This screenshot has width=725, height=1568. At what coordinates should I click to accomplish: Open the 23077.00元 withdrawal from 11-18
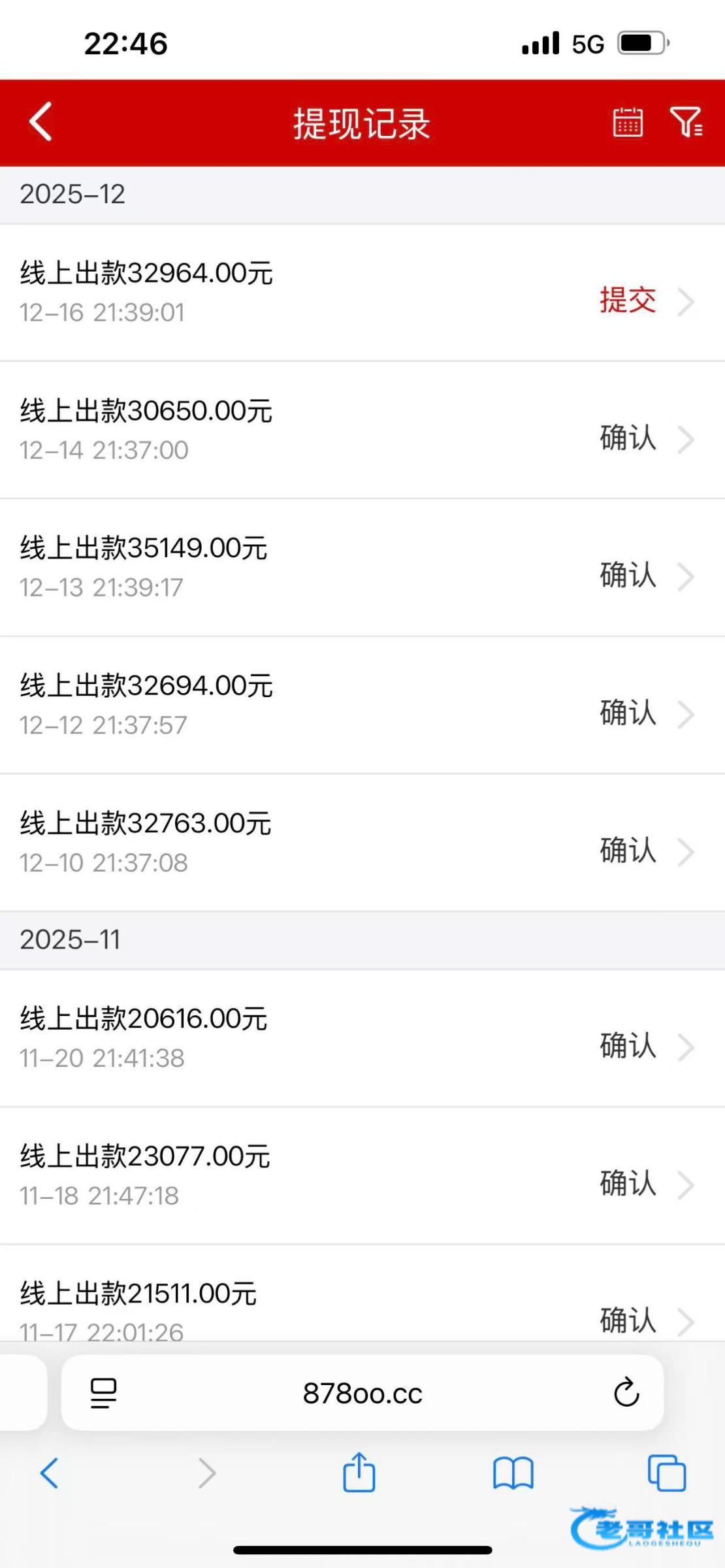(x=362, y=1175)
